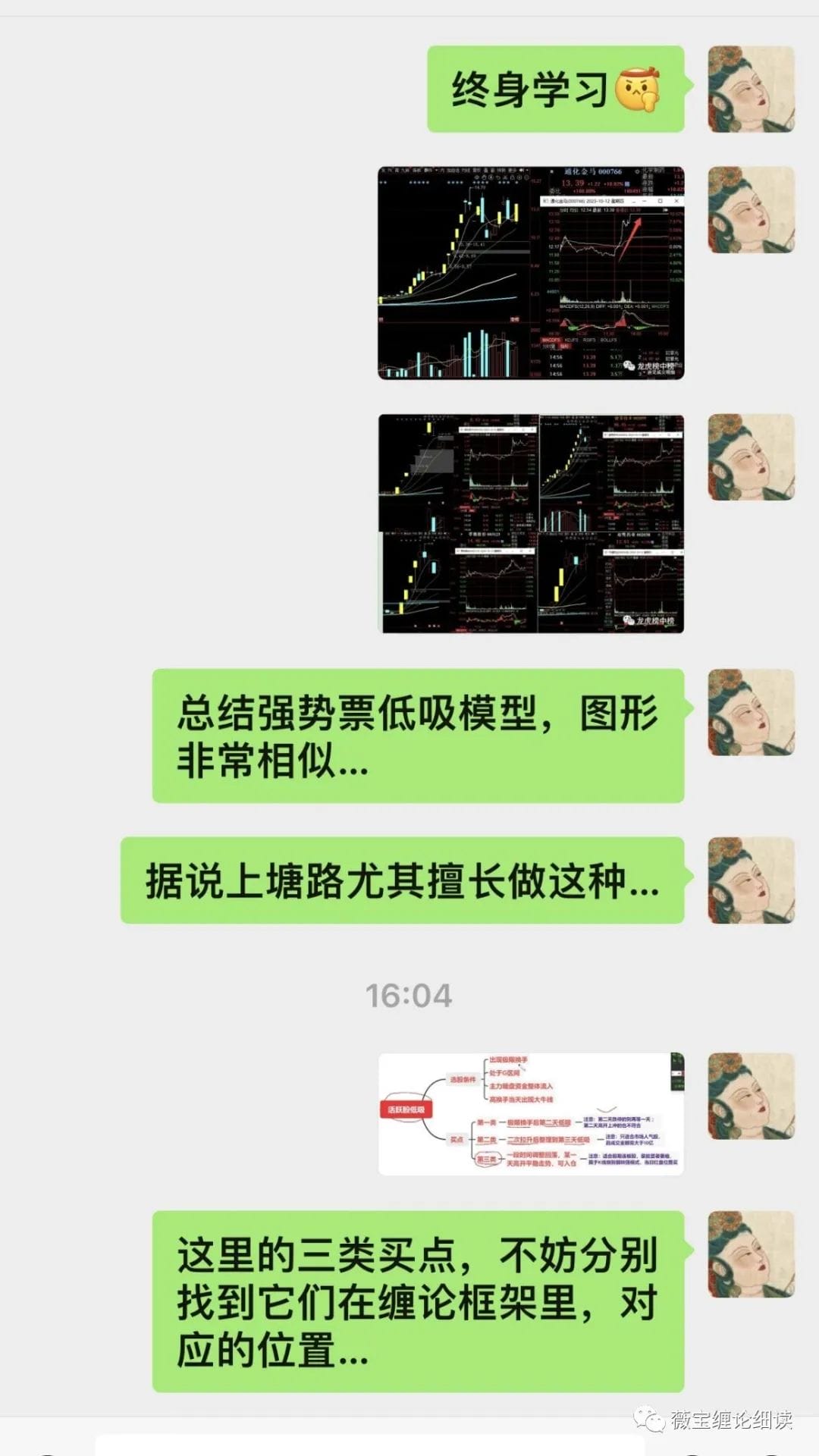Focus the message input box at the bottom
The height and width of the screenshot is (1456, 819).
tap(369, 1445)
